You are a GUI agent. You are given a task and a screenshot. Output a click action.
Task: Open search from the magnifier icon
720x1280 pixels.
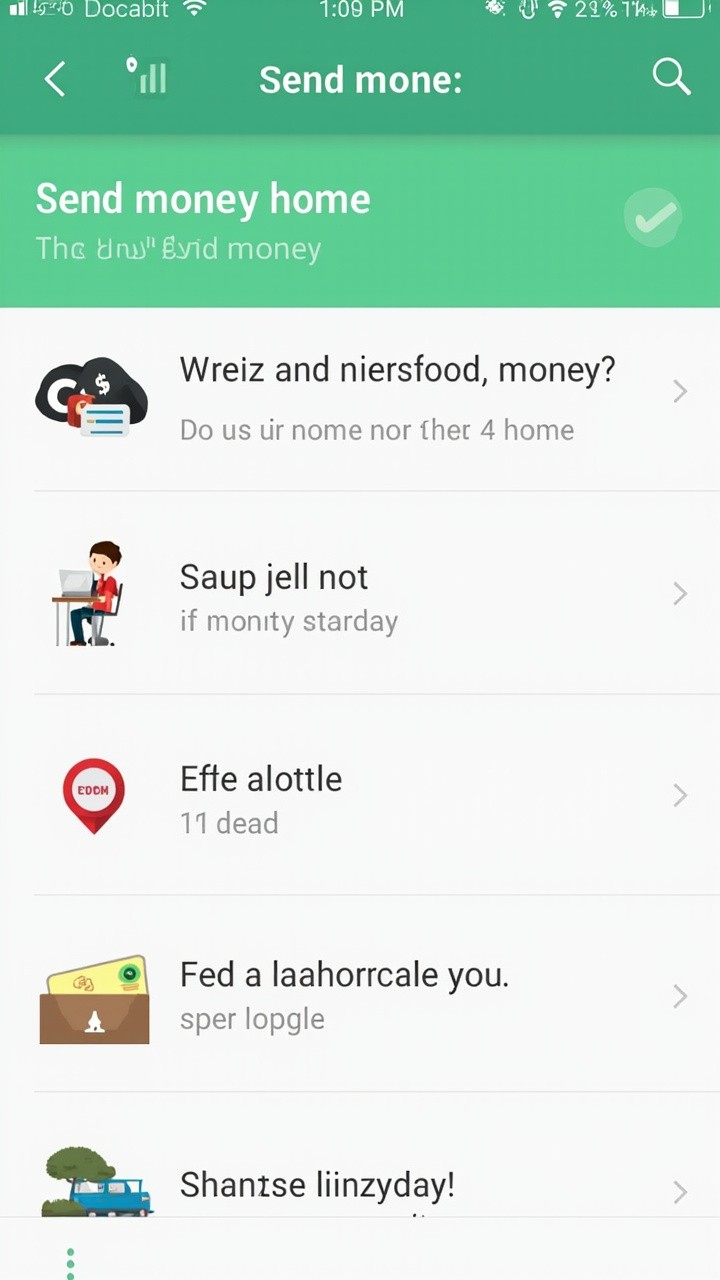click(x=671, y=77)
